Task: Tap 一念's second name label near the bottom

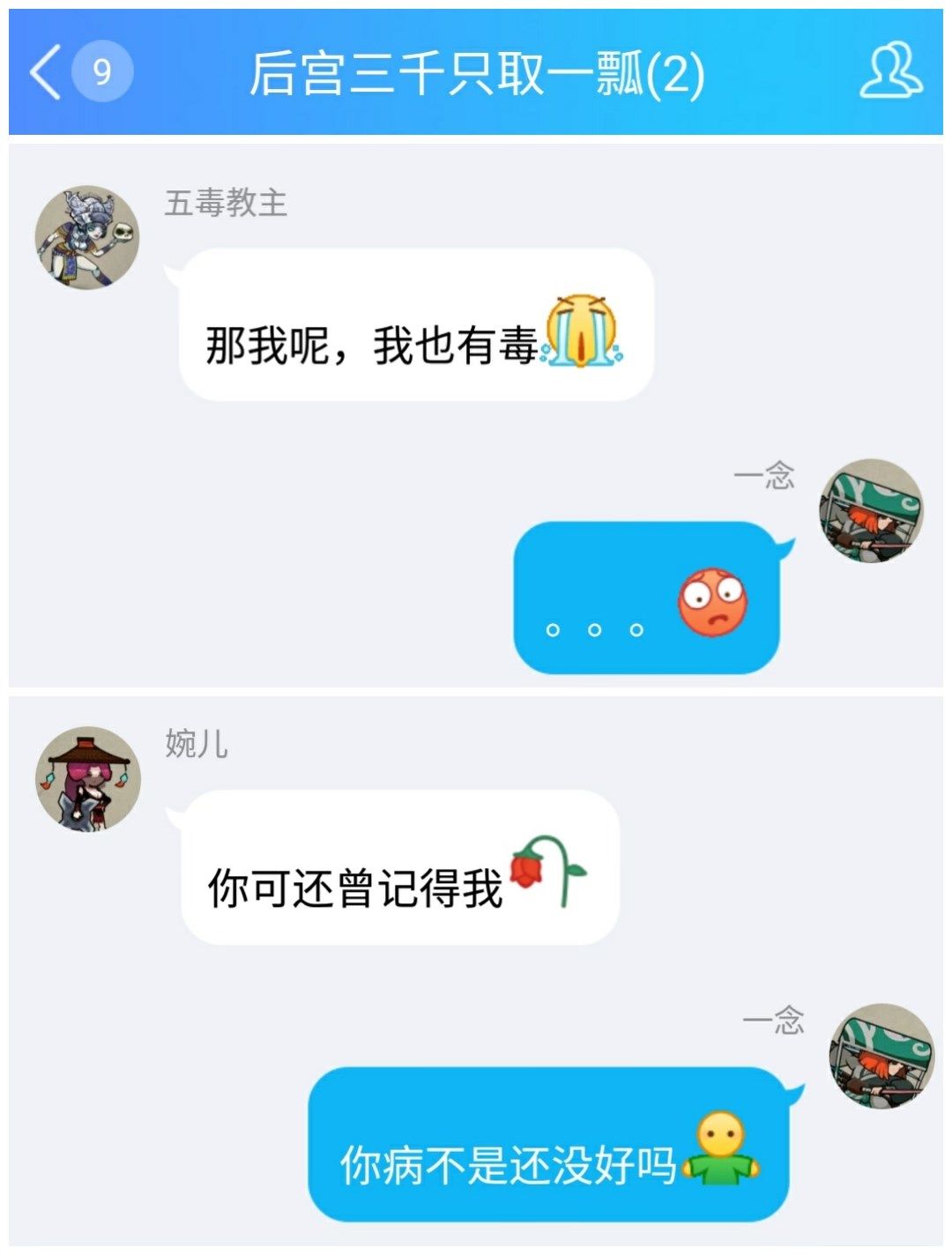Action: tap(771, 1021)
